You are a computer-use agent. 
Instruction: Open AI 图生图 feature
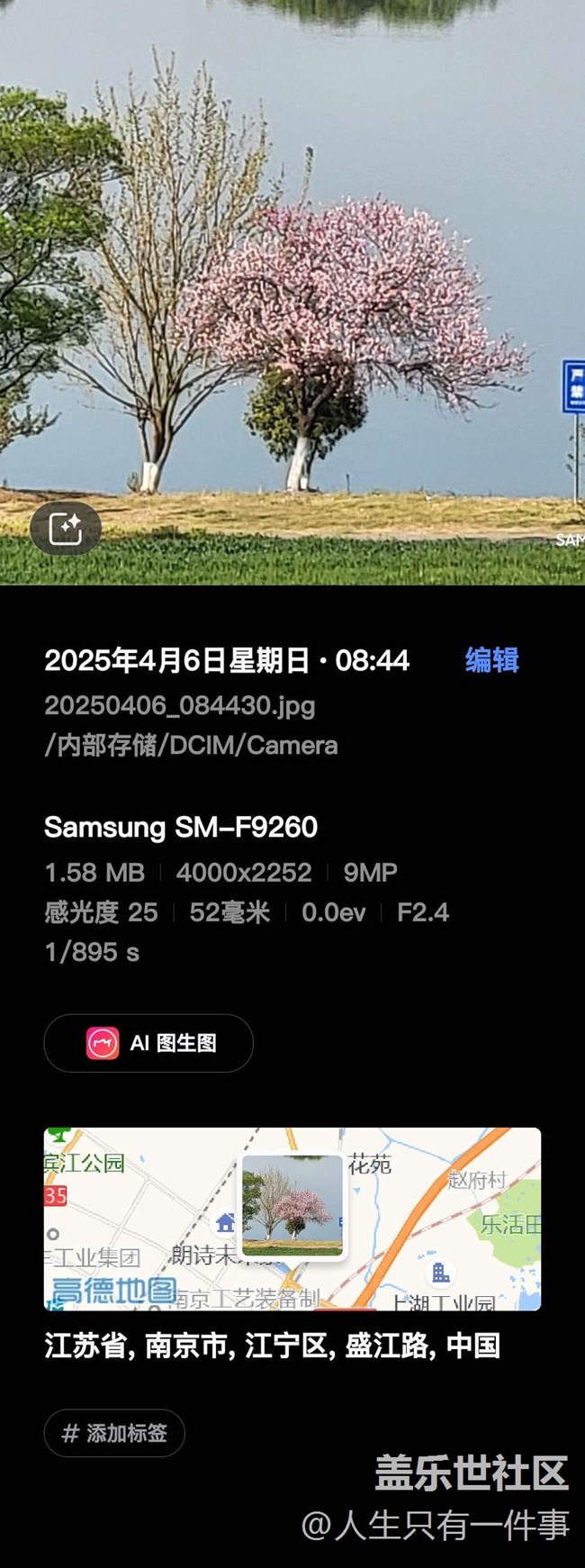pyautogui.click(x=148, y=1043)
